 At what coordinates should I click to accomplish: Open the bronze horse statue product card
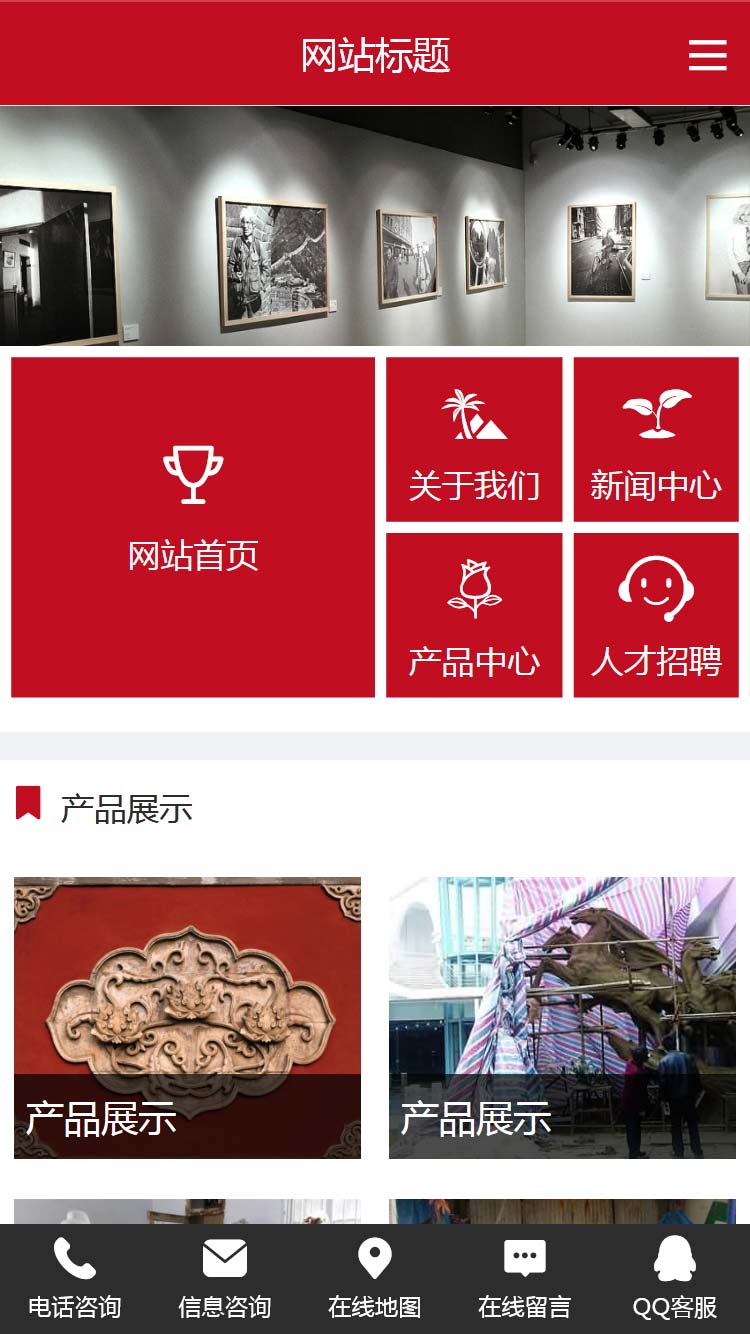[x=562, y=1017]
